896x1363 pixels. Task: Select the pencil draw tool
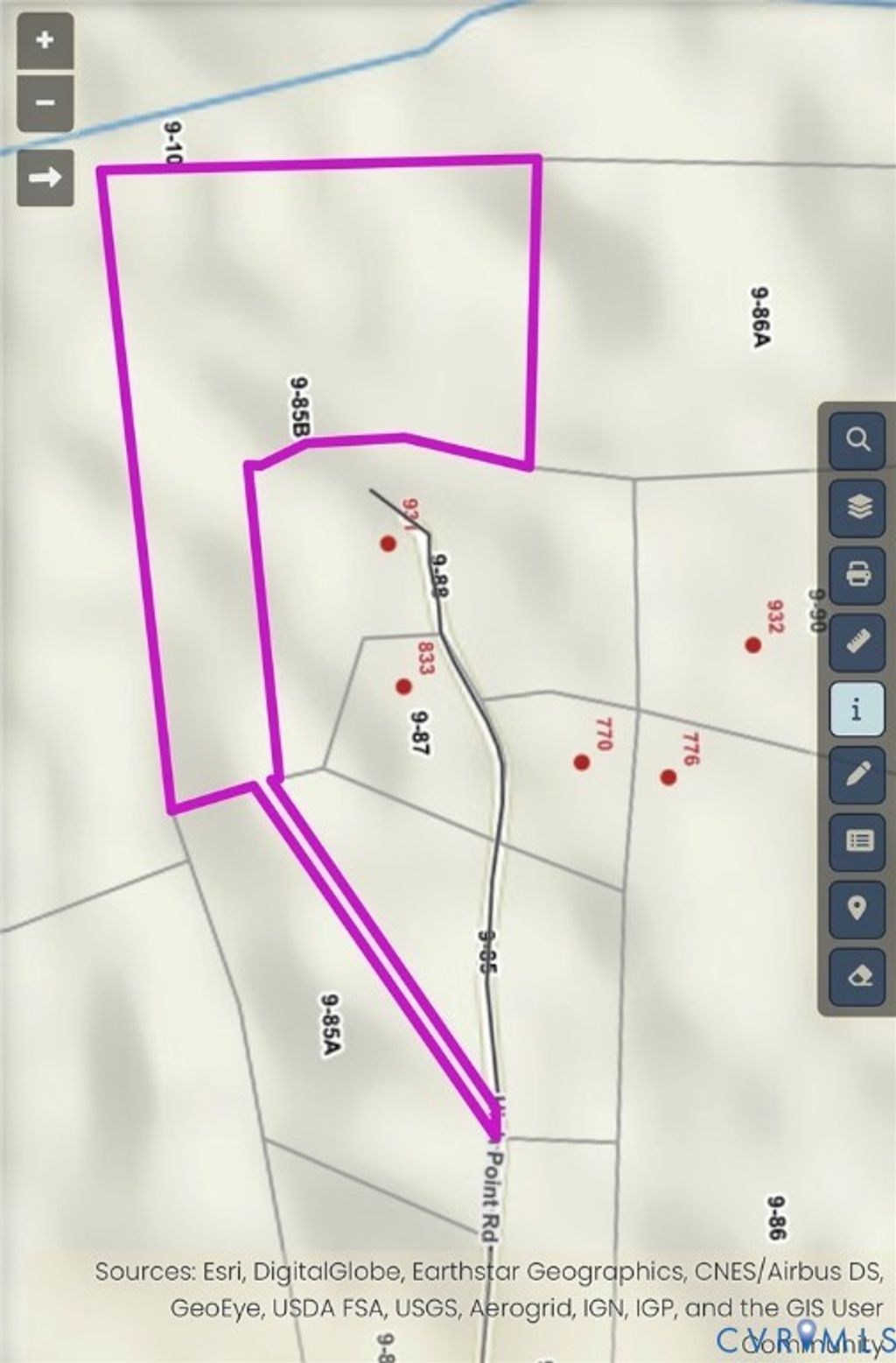click(857, 774)
